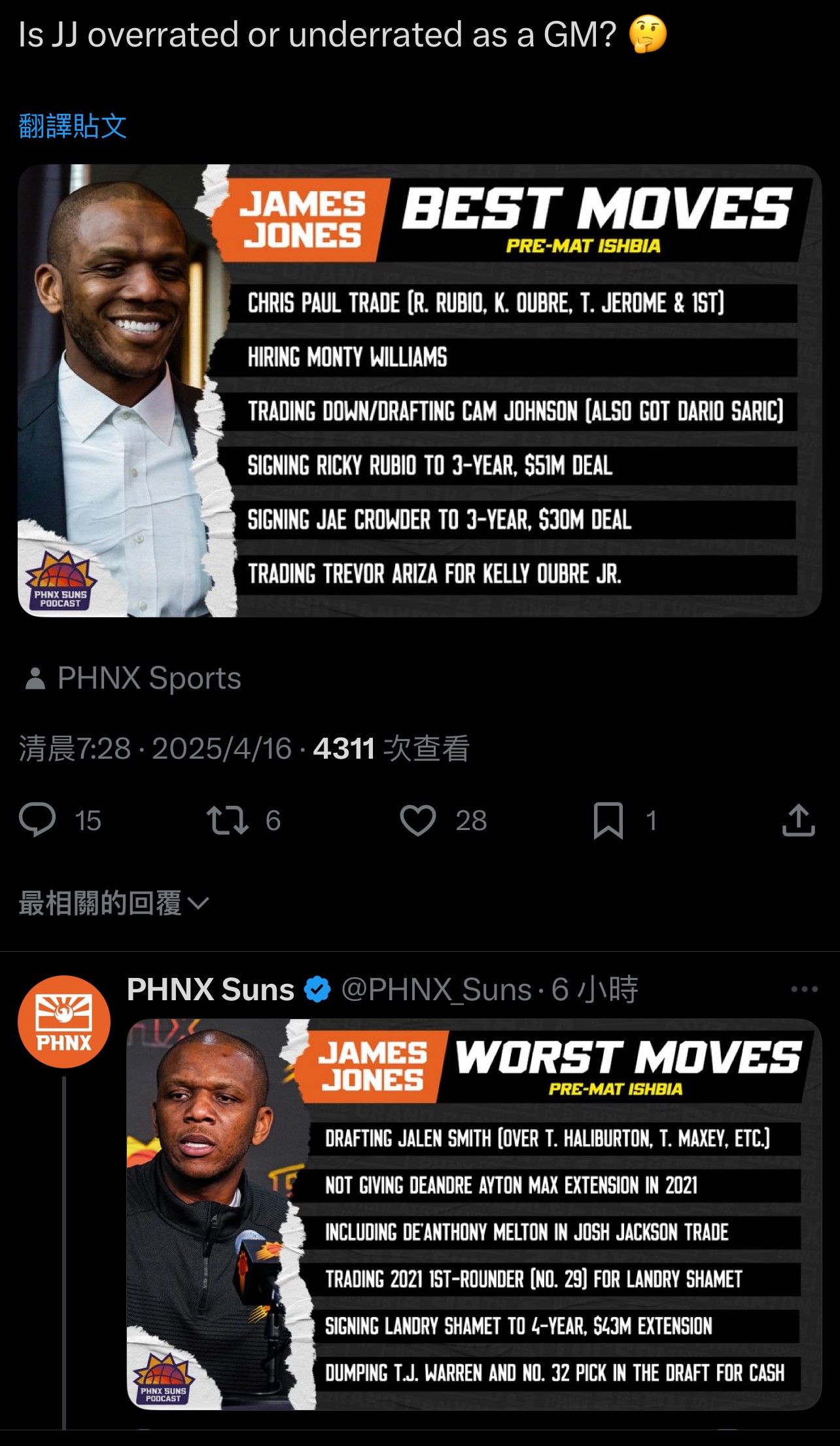The height and width of the screenshot is (1446, 840).
Task: Open the James Jones Best Moves image
Action: click(419, 390)
